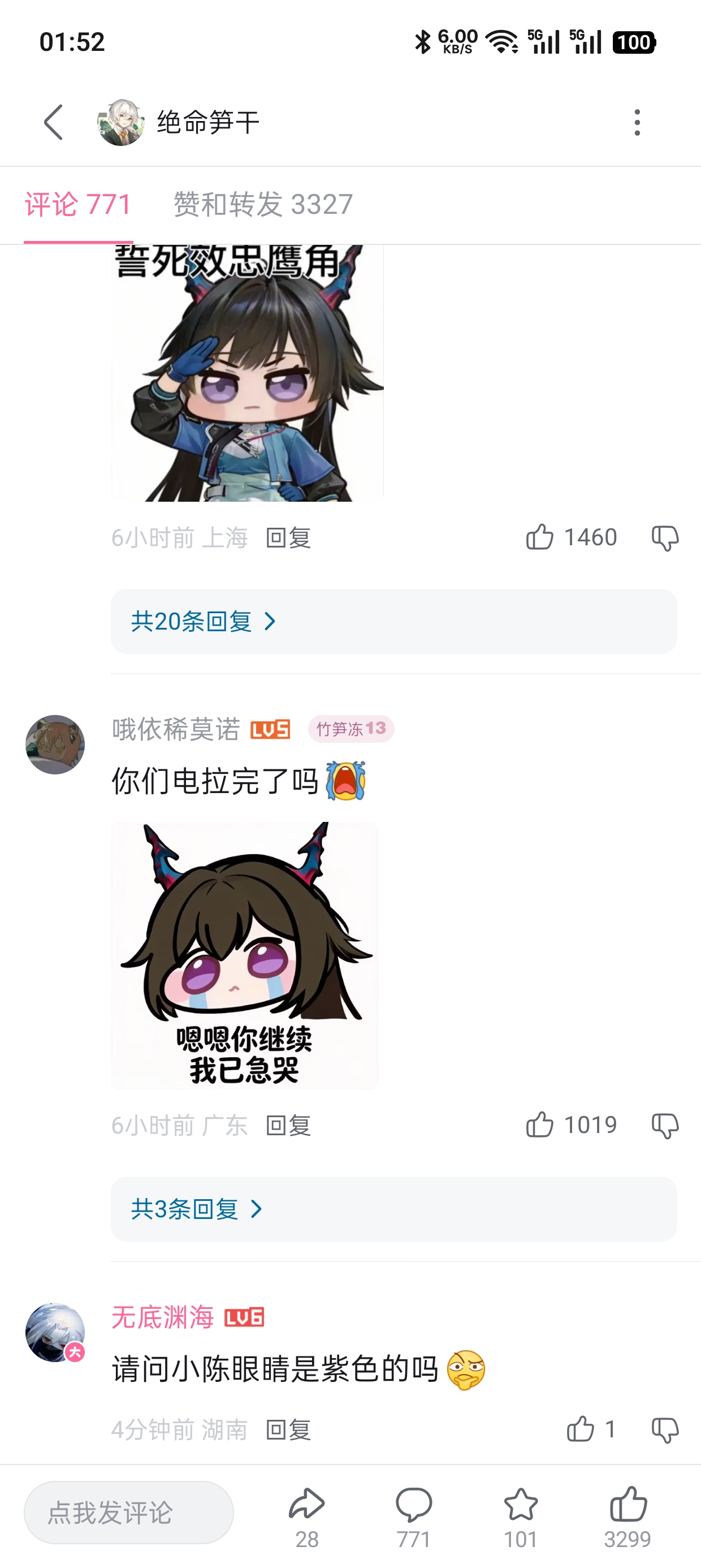Like 哦依稀莫诺's comment with 1019 likes
This screenshot has height=1568, width=701.
[x=540, y=1125]
